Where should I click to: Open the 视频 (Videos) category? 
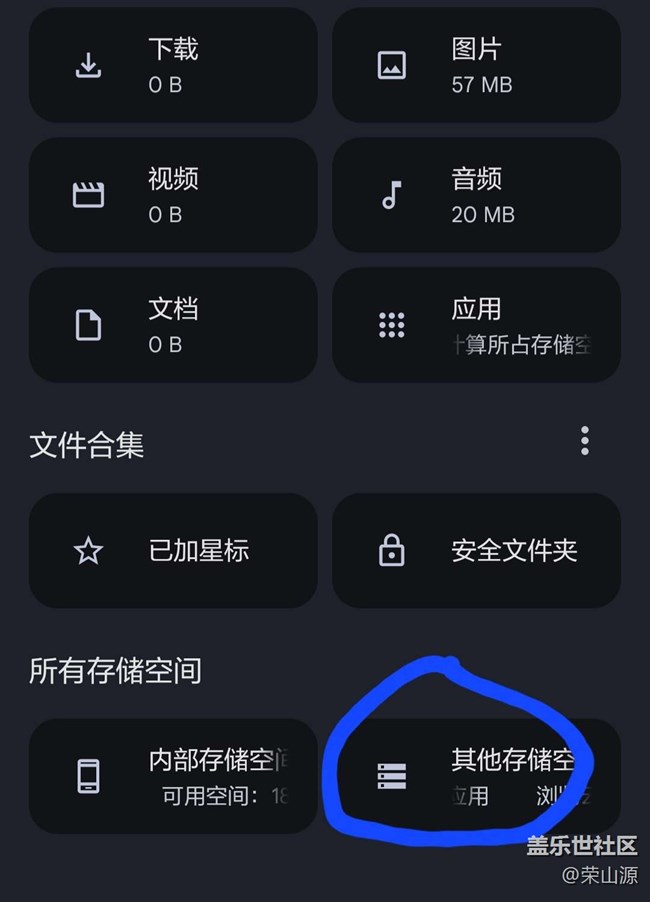tap(173, 195)
